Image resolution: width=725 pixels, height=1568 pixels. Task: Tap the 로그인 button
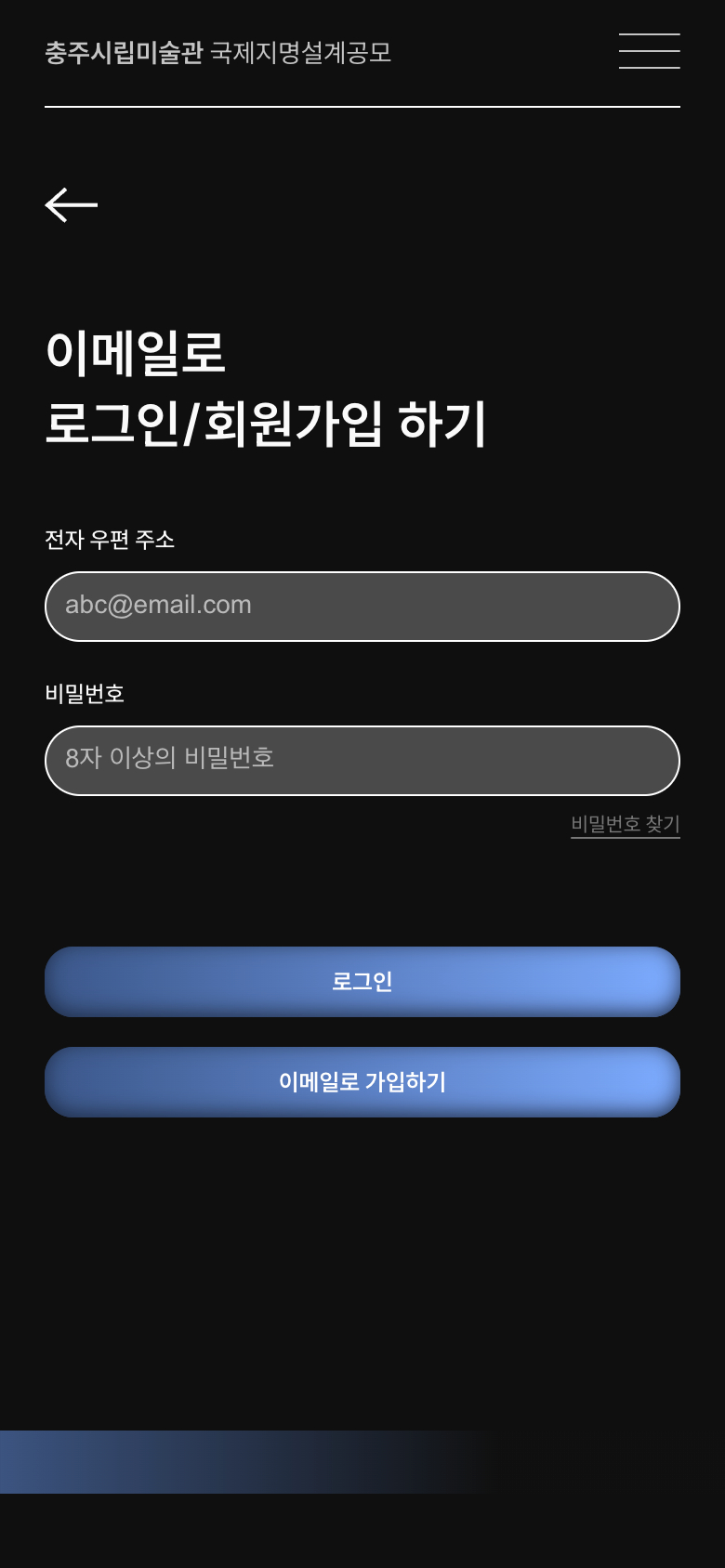tap(362, 982)
